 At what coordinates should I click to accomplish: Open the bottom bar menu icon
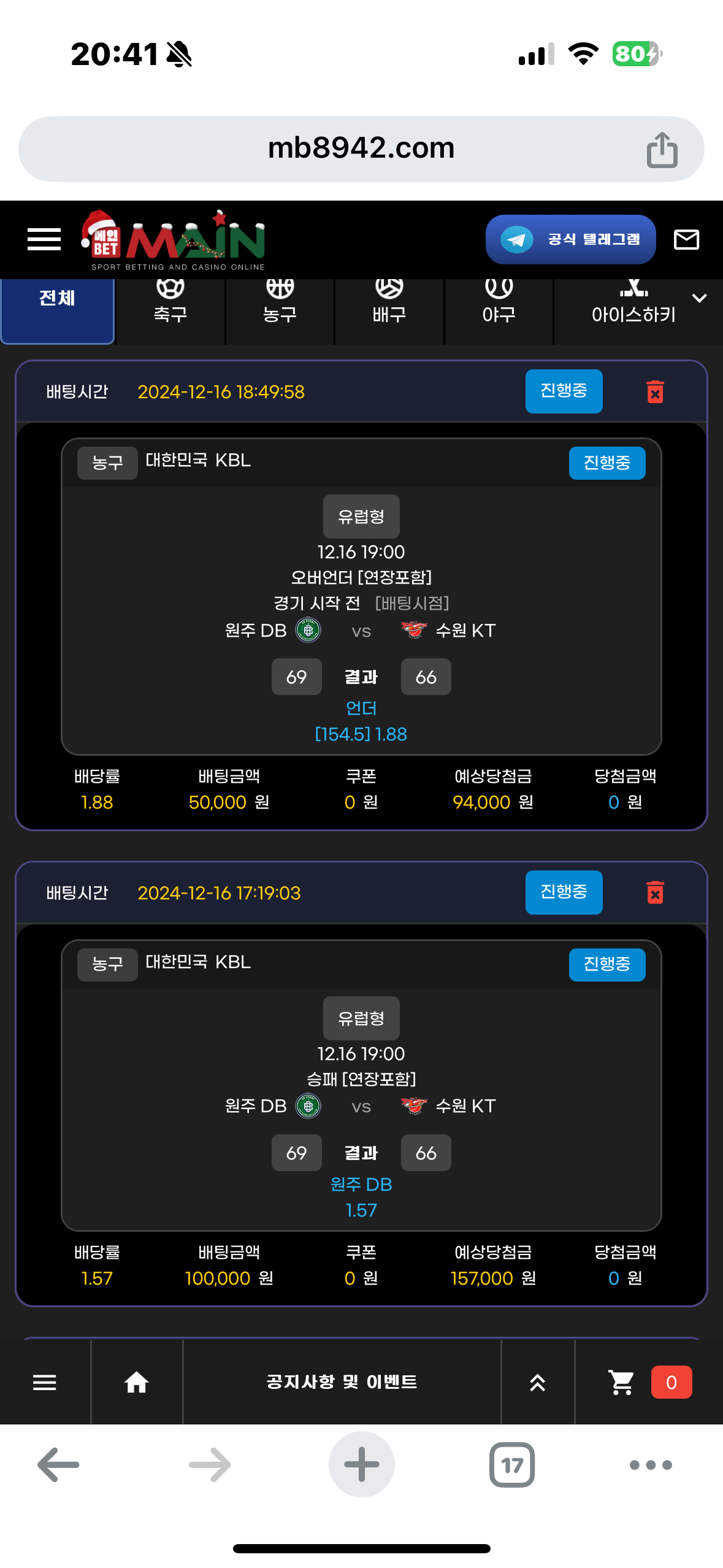[x=44, y=1382]
